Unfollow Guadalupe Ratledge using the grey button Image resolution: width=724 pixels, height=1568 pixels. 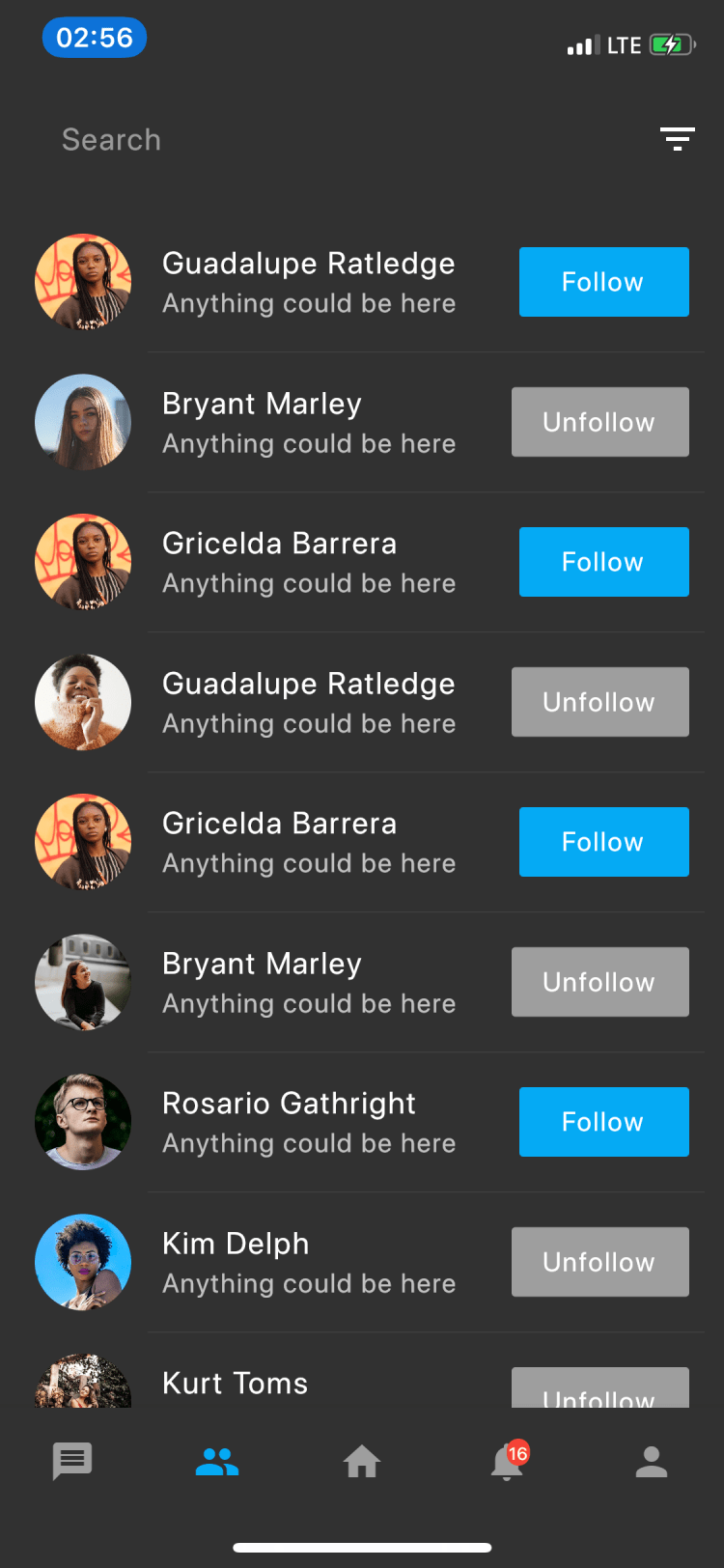tap(599, 702)
